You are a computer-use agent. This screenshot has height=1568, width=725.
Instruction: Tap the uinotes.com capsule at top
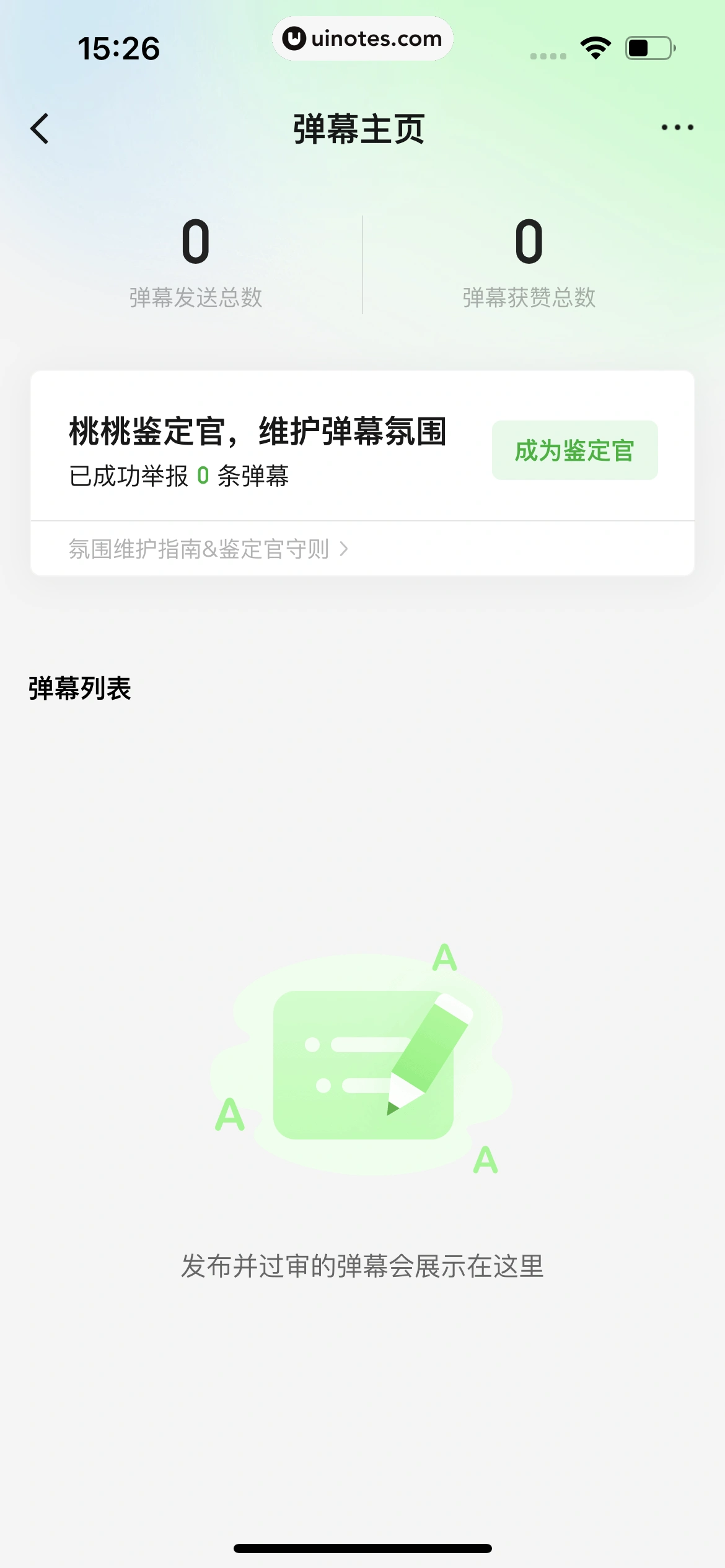(362, 38)
